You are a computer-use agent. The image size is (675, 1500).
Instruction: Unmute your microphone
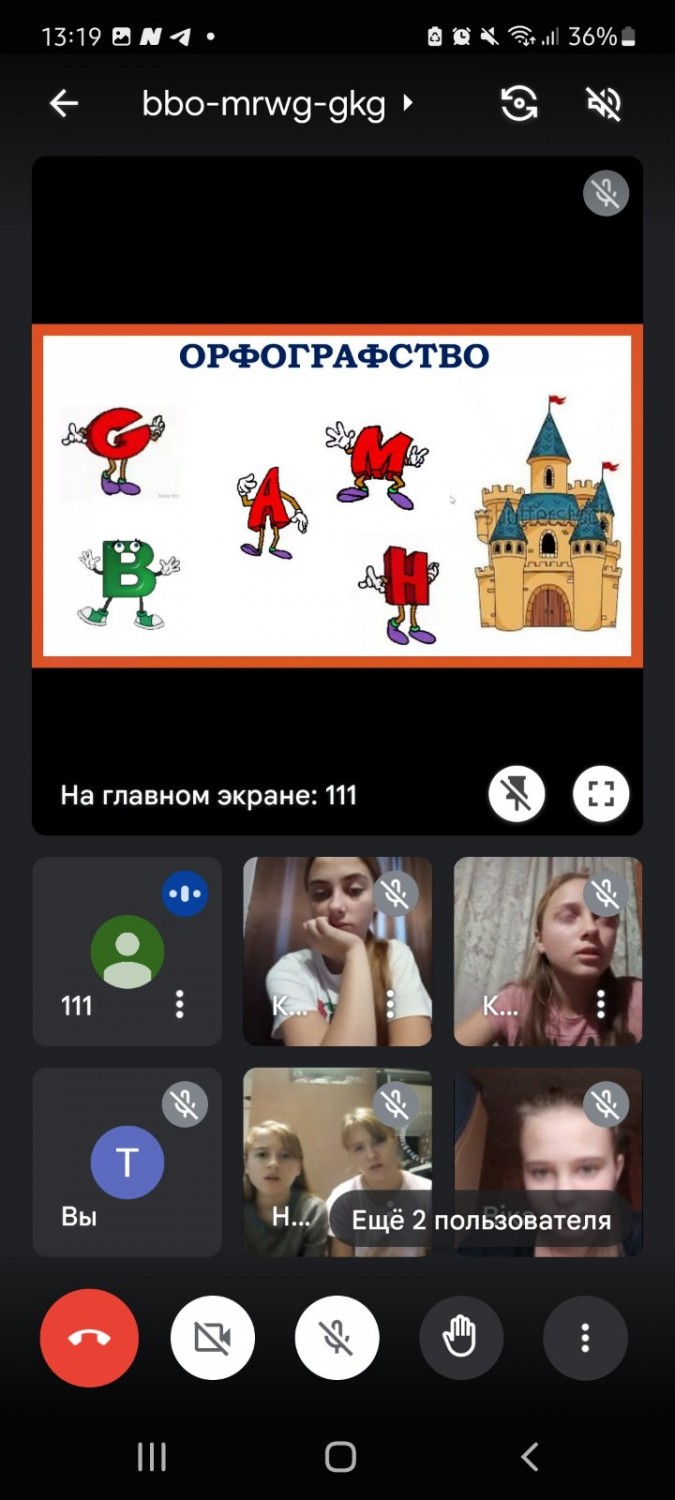337,1338
